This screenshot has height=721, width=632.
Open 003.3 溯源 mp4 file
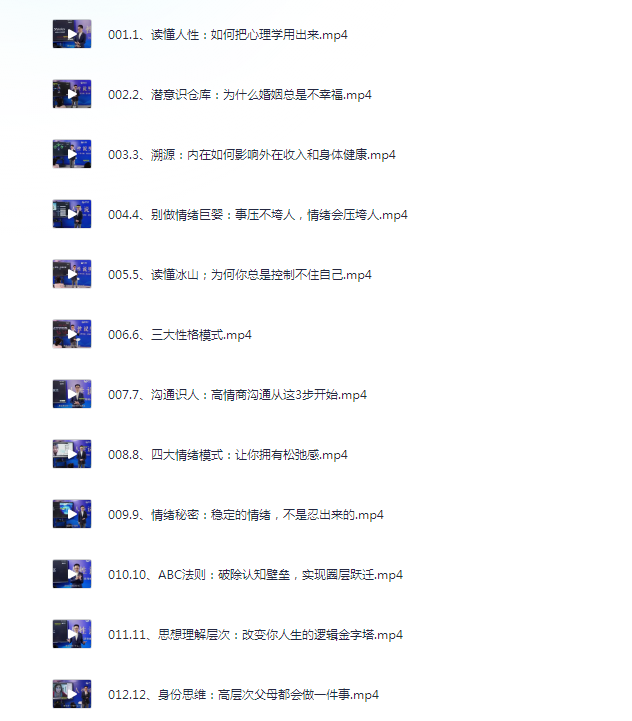pyautogui.click(x=252, y=155)
